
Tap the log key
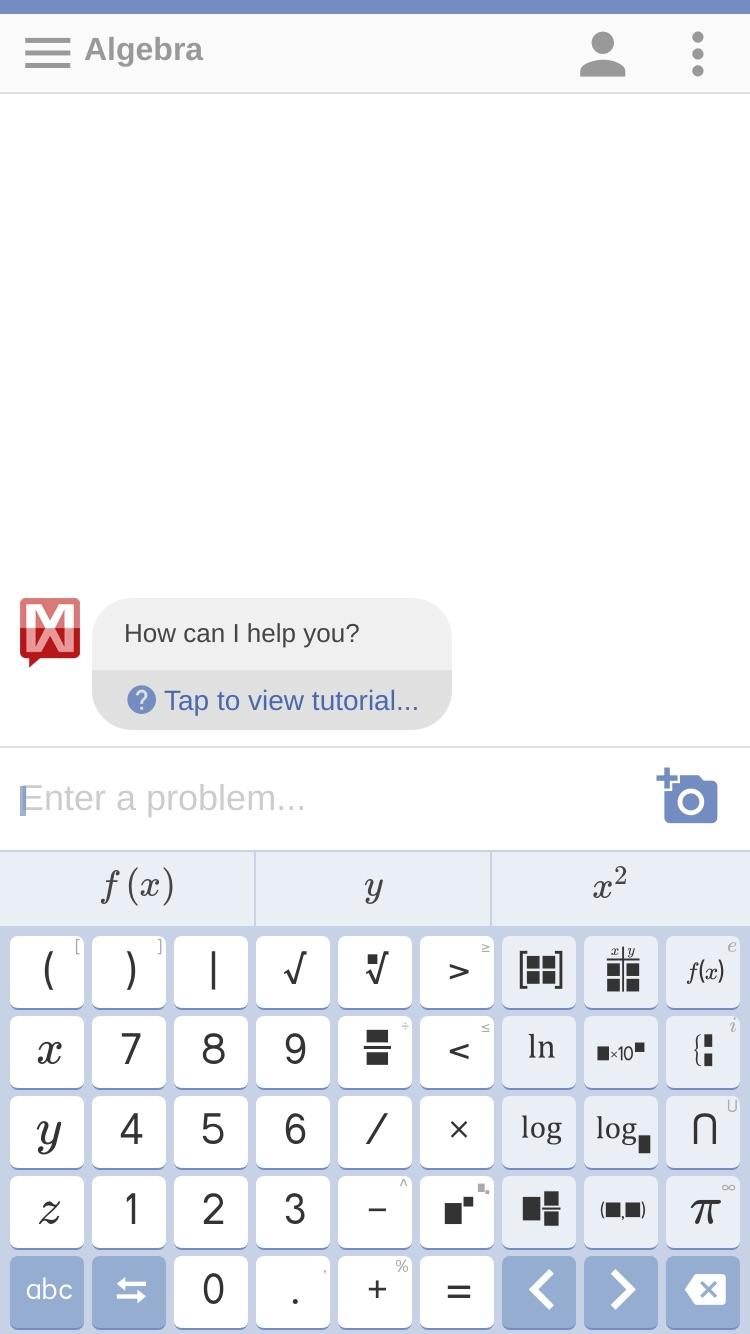click(539, 1131)
